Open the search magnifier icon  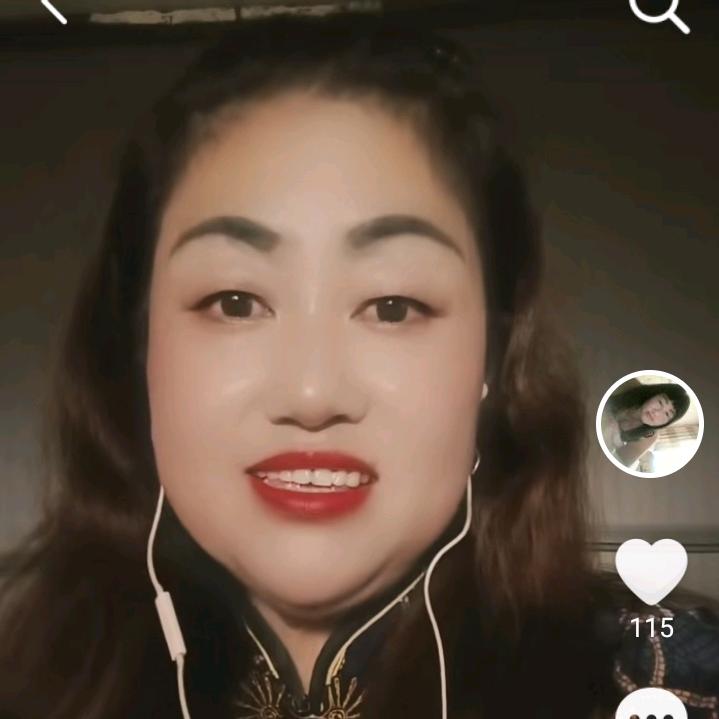(662, 12)
